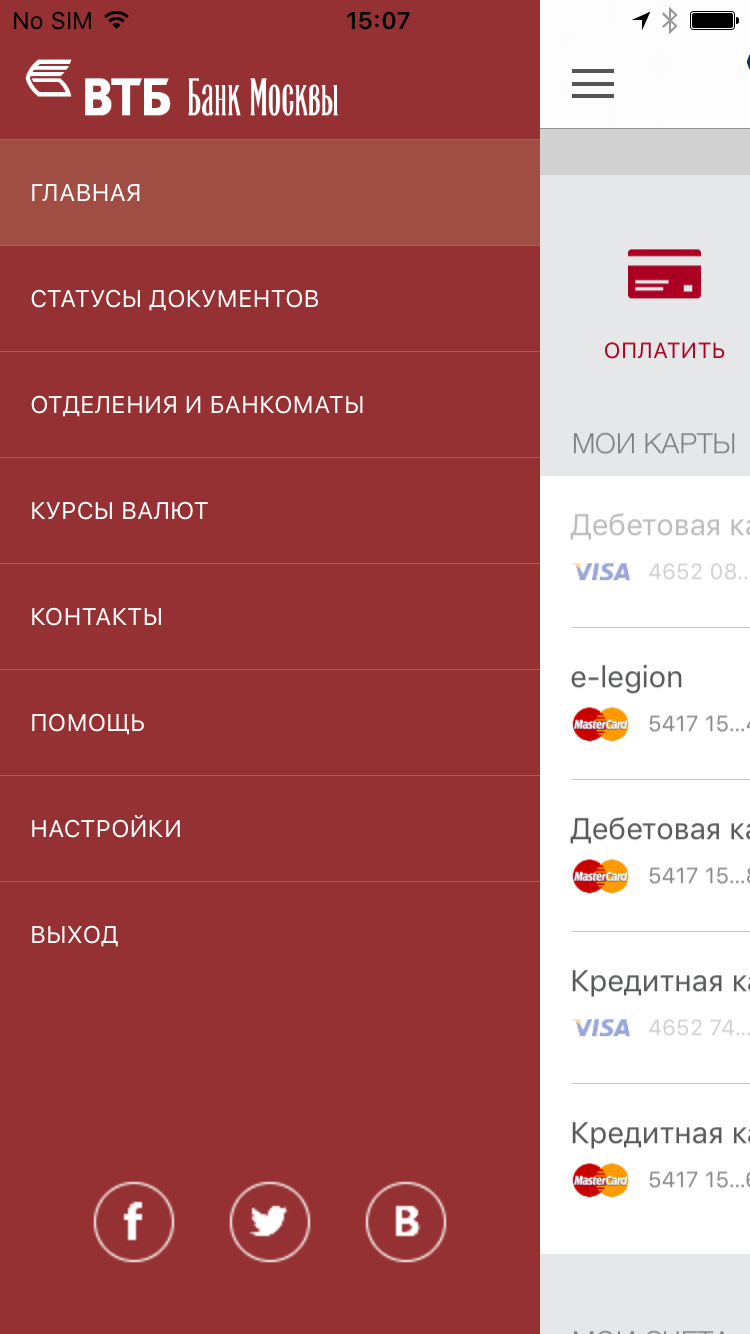The width and height of the screenshot is (750, 1334).
Task: Open the bank's Twitter page
Action: [x=270, y=1222]
